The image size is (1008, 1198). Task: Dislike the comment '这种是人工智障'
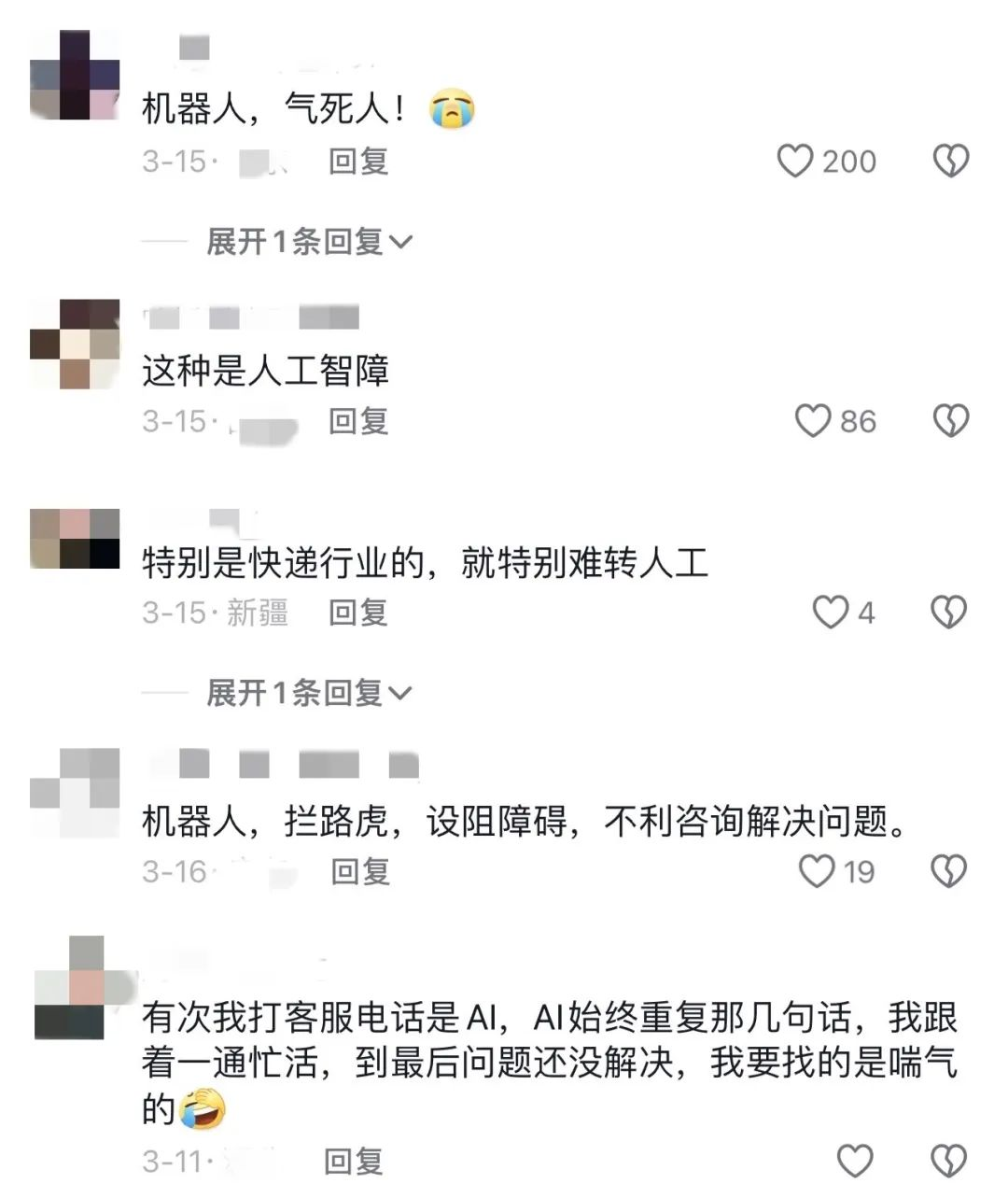click(950, 421)
